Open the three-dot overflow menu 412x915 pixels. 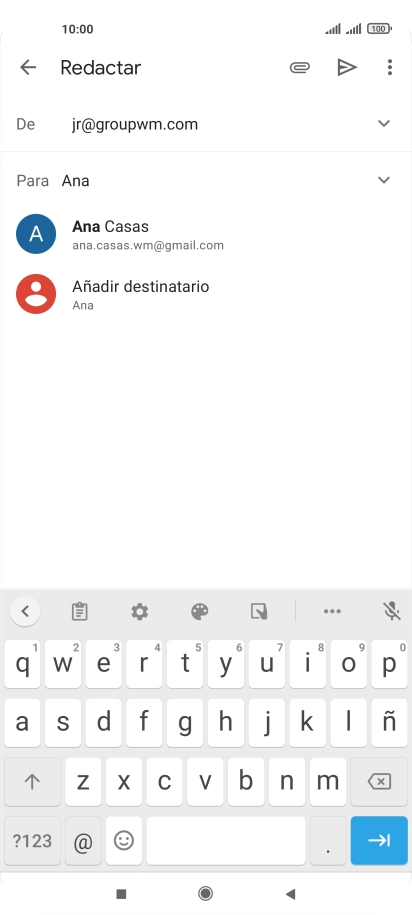click(390, 68)
